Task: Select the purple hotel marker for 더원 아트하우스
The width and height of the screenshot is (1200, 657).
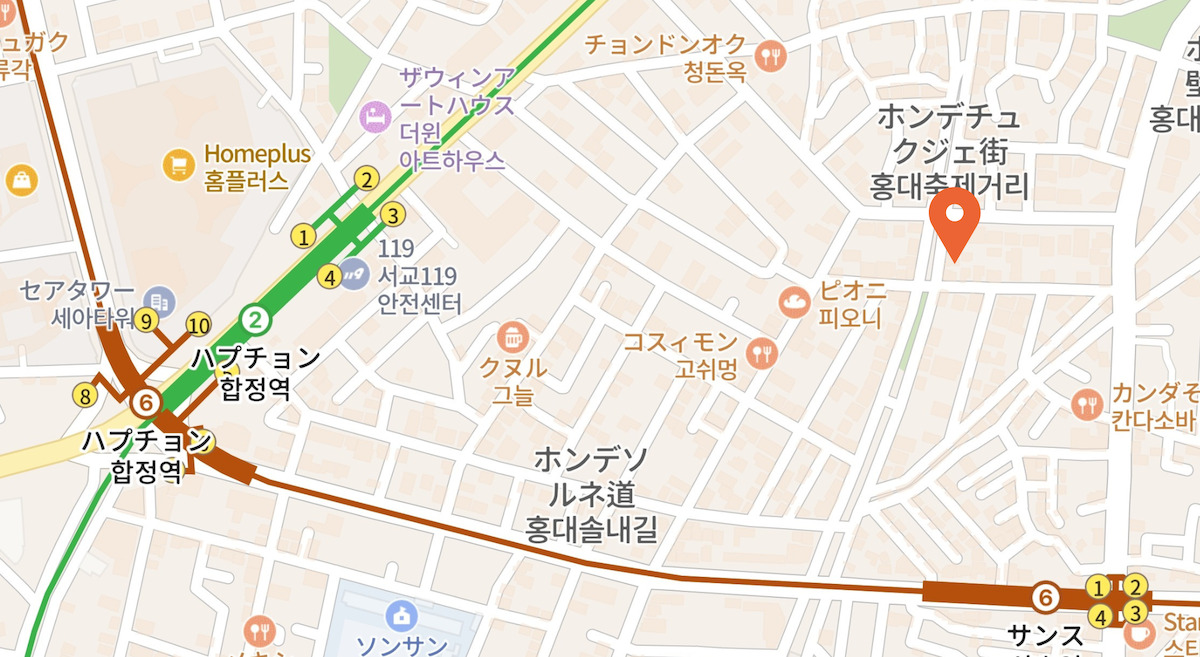Action: 374,116
